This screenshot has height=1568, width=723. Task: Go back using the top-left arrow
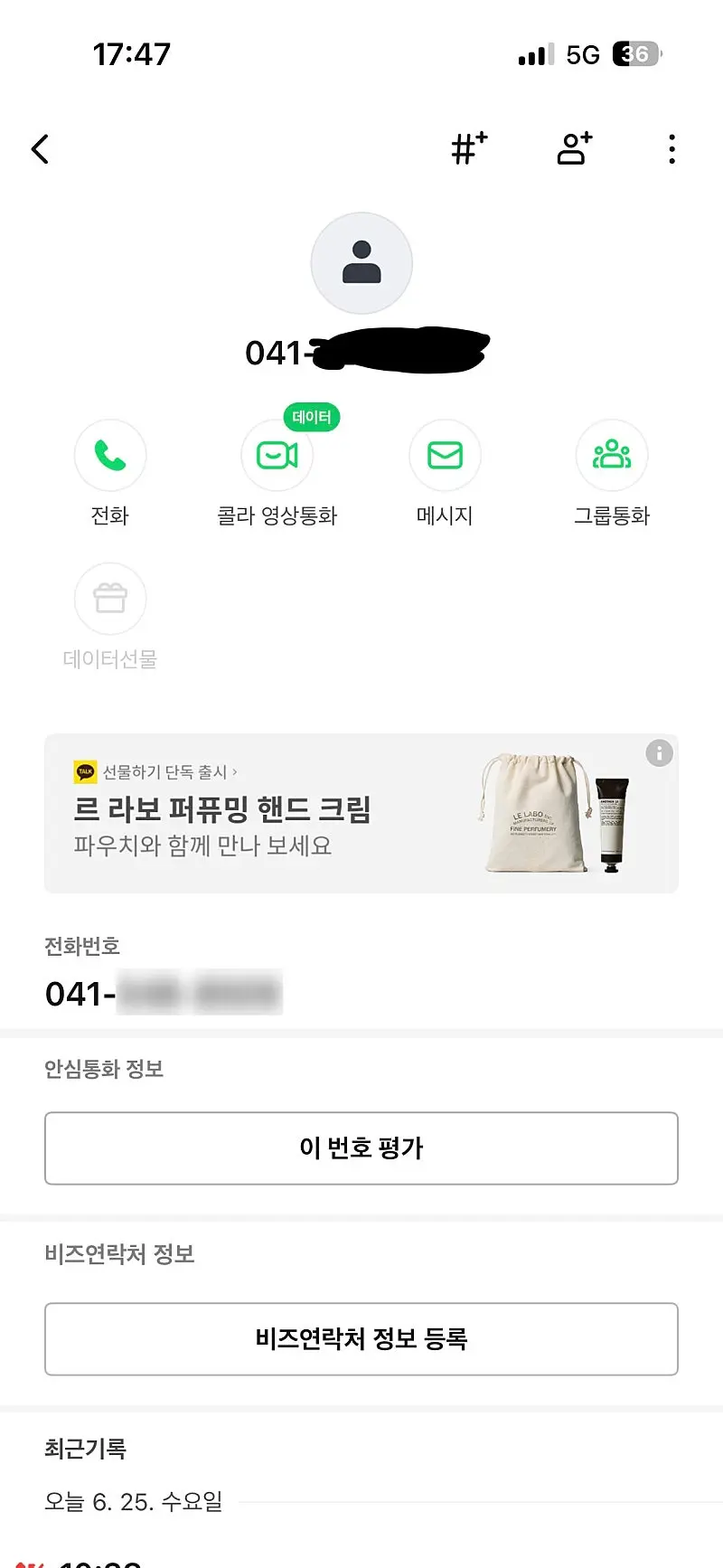tap(41, 149)
